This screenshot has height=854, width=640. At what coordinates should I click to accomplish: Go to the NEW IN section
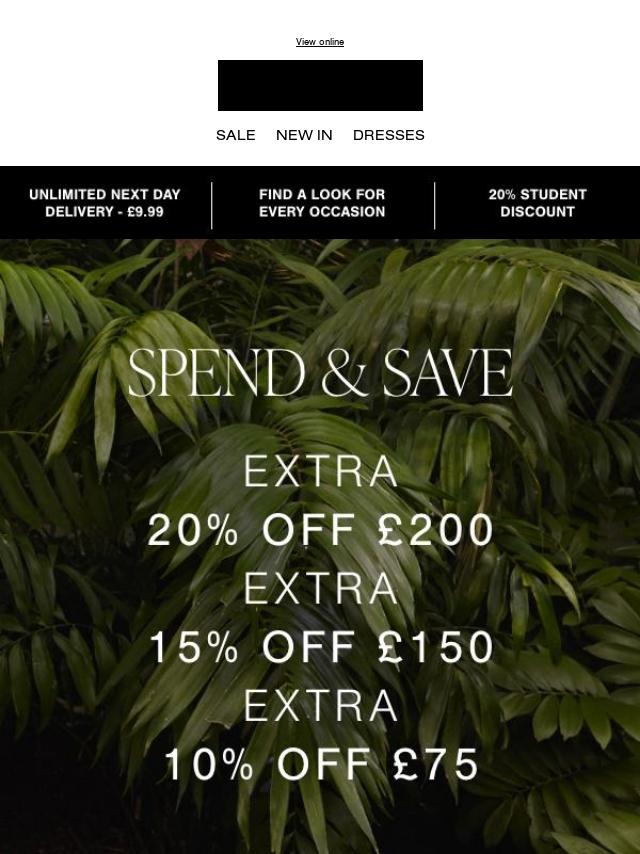pos(304,135)
